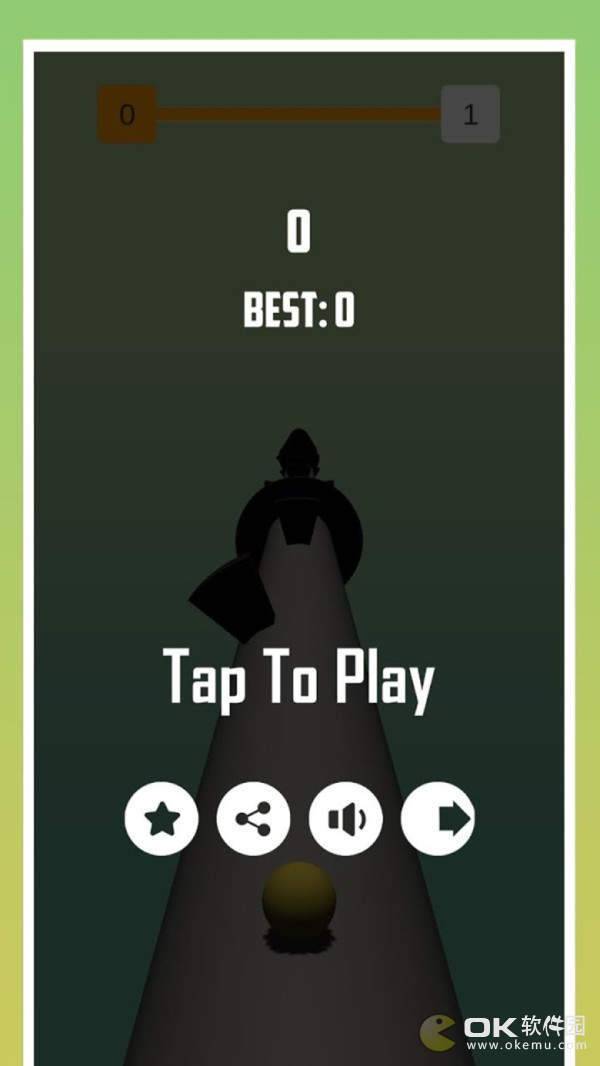
Task: Rate the game with the star icon
Action: coord(161,820)
